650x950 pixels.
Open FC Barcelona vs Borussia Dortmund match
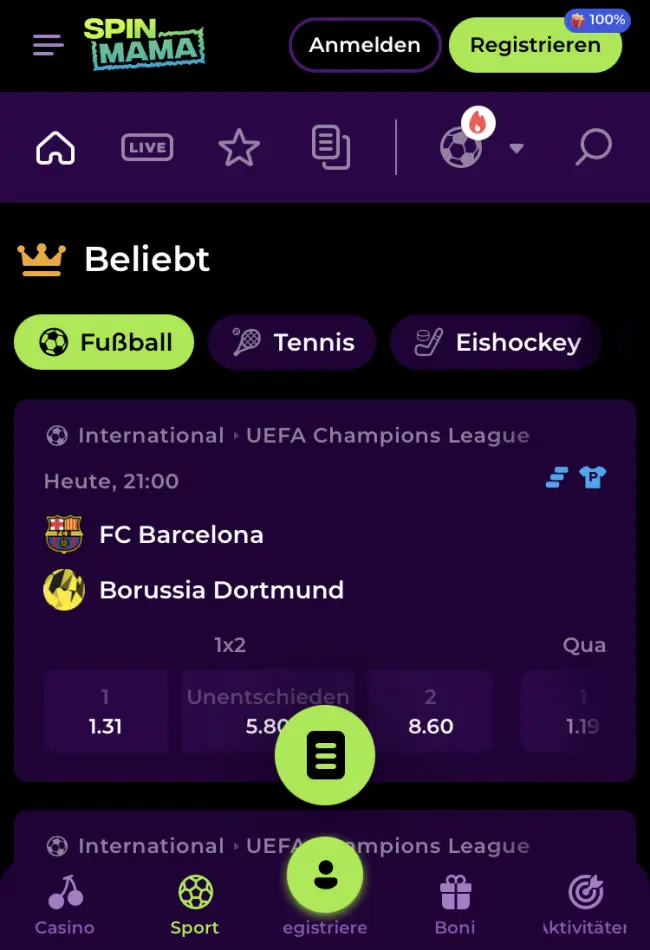coord(220,562)
